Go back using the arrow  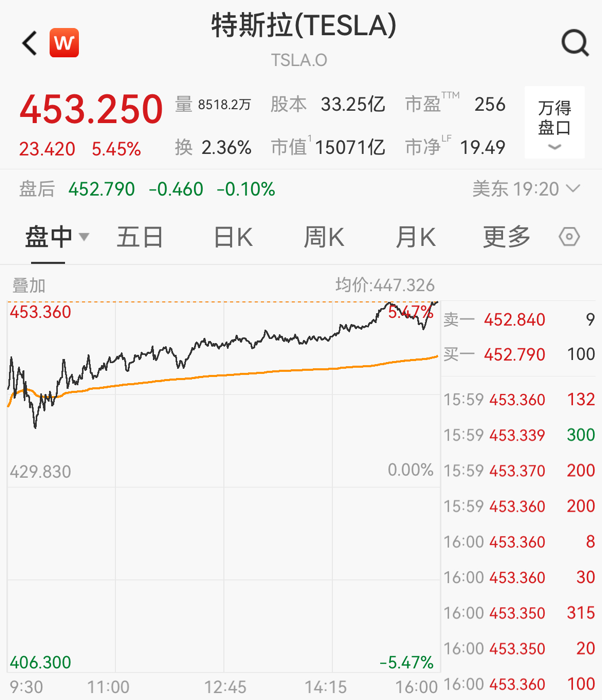[29, 43]
